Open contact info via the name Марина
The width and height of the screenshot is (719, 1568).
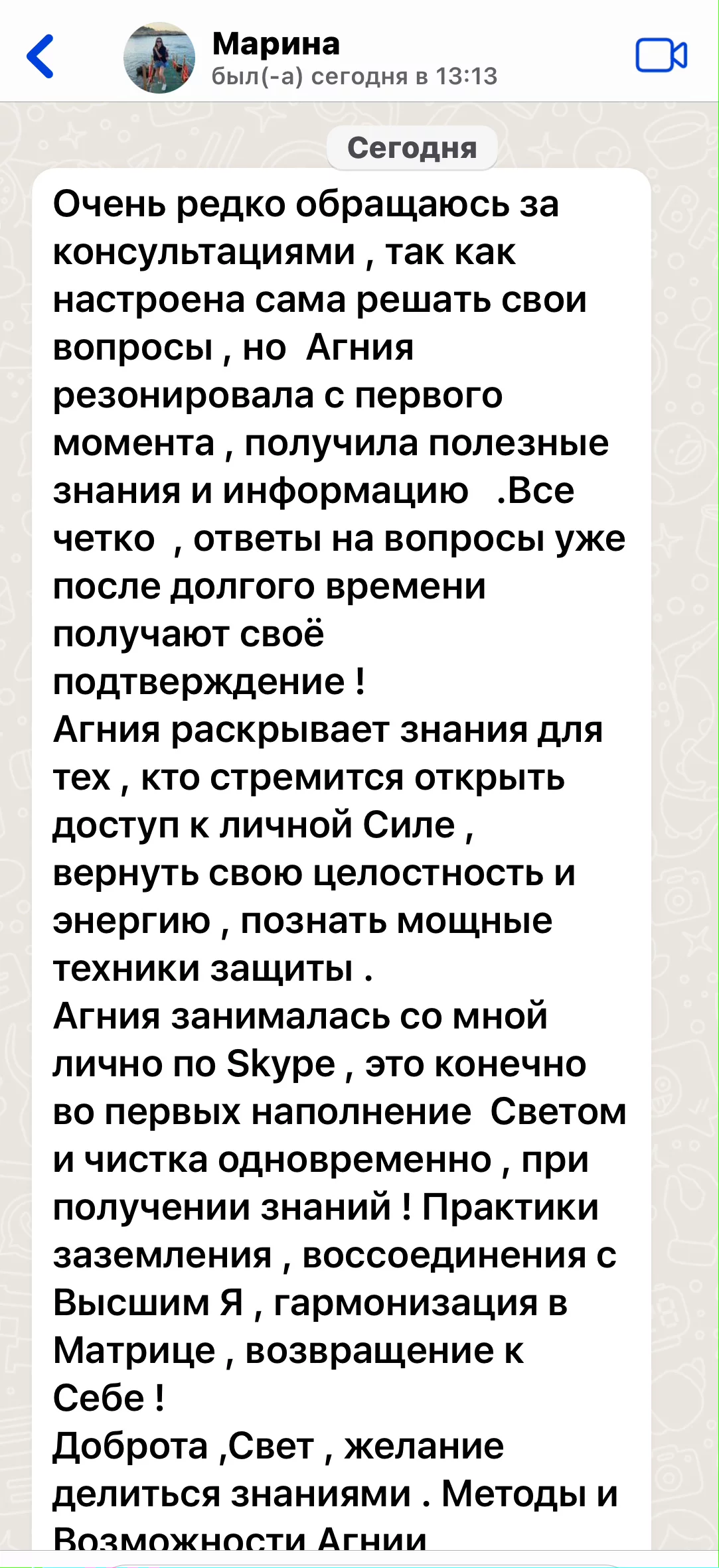[276, 44]
